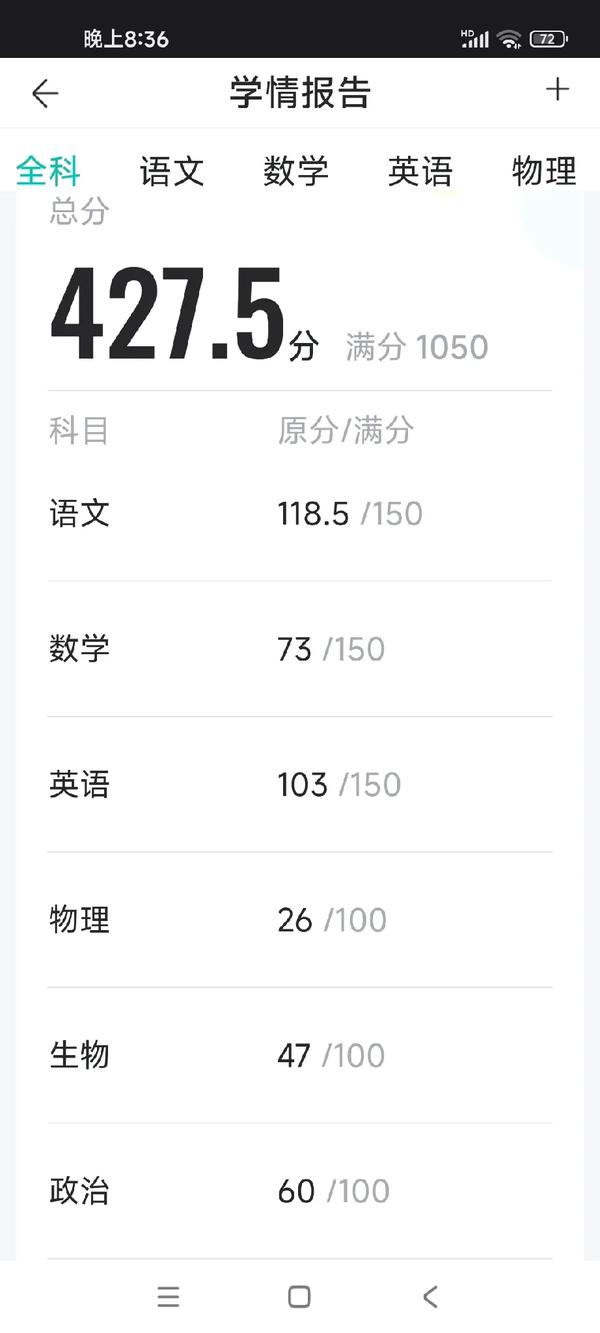Tap the system home button
600x1333 pixels.
pyautogui.click(x=299, y=1297)
